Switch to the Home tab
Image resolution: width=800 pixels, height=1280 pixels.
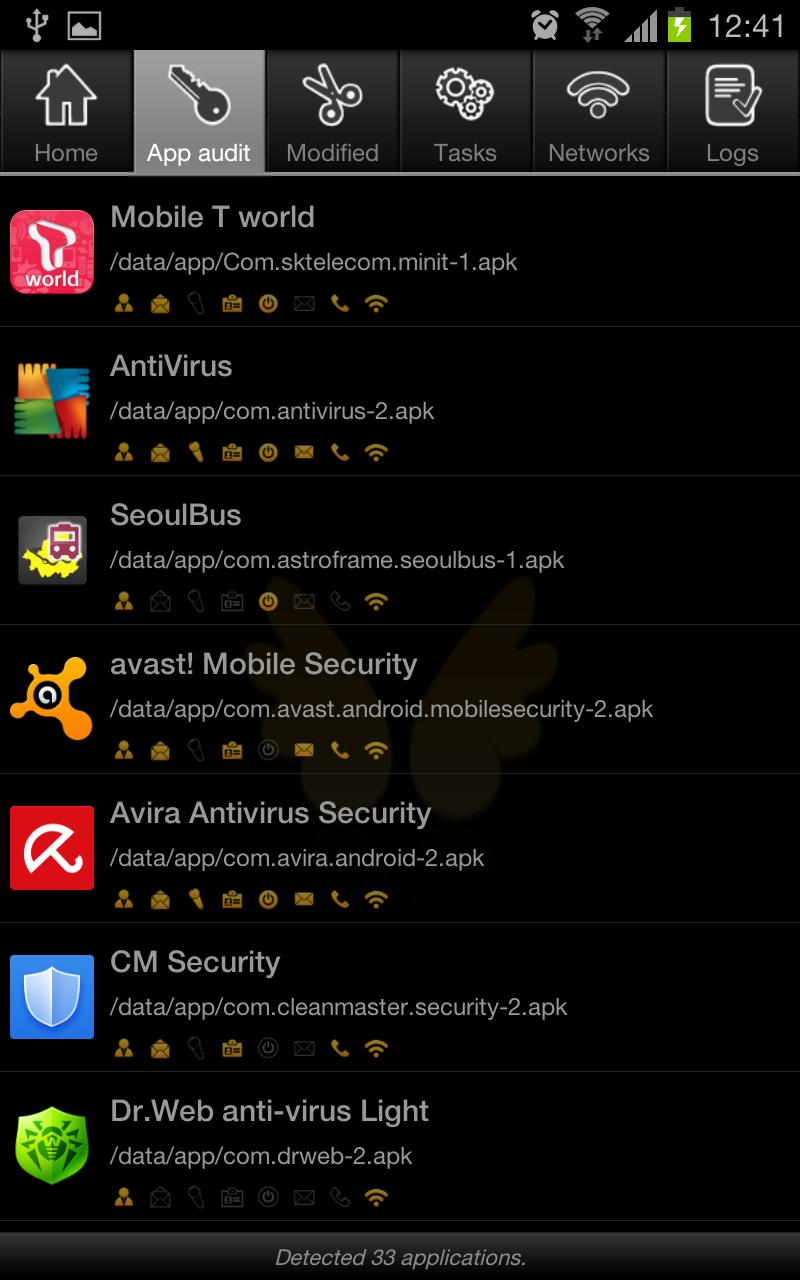(x=66, y=112)
